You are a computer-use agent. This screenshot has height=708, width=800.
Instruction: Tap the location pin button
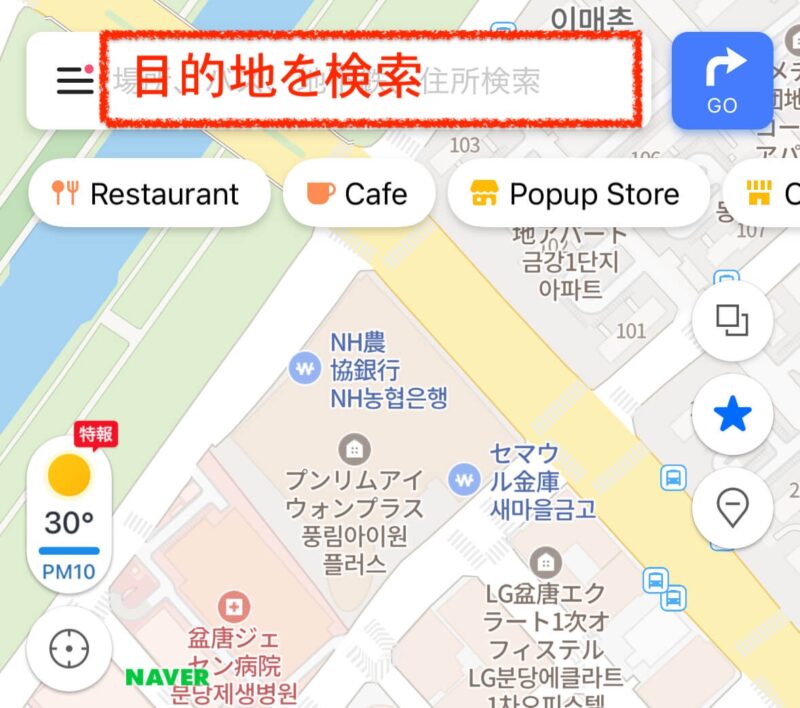click(x=732, y=508)
